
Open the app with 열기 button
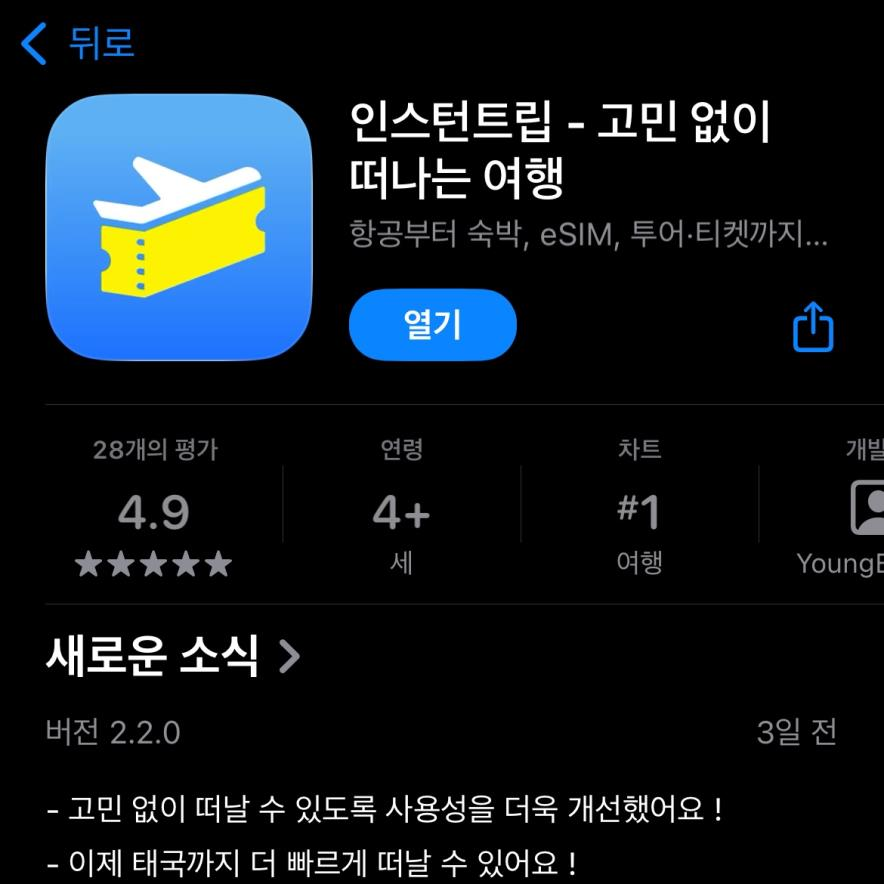point(432,325)
